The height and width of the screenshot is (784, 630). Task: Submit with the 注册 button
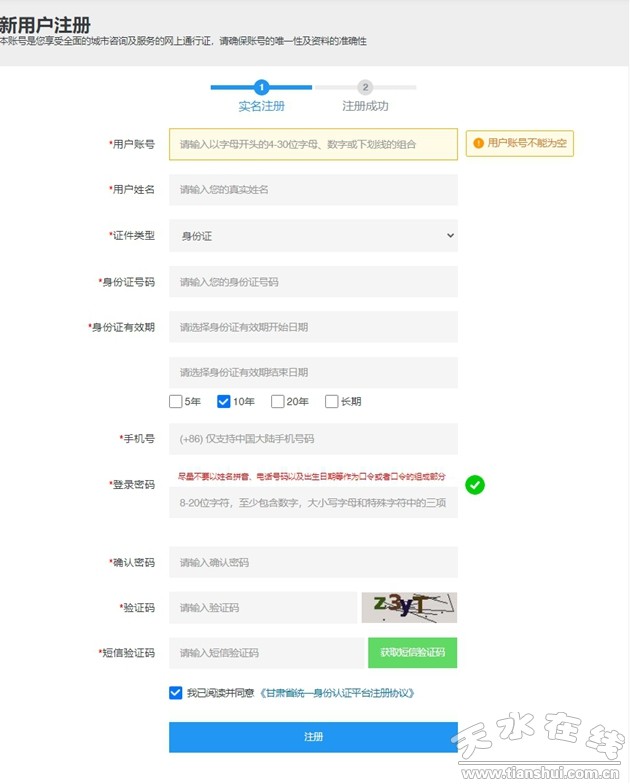point(313,737)
